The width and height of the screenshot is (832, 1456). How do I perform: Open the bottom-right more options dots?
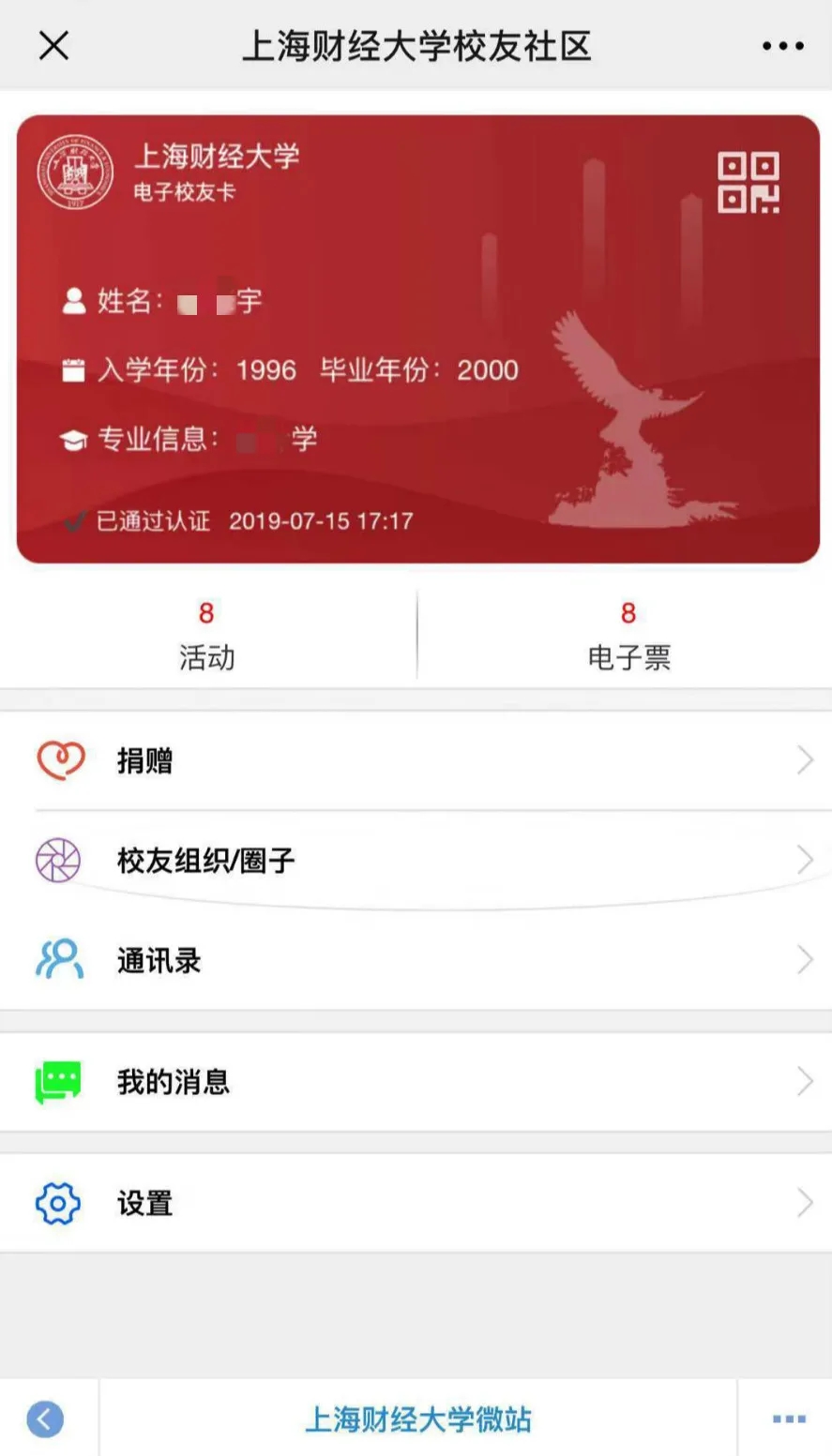click(788, 1419)
